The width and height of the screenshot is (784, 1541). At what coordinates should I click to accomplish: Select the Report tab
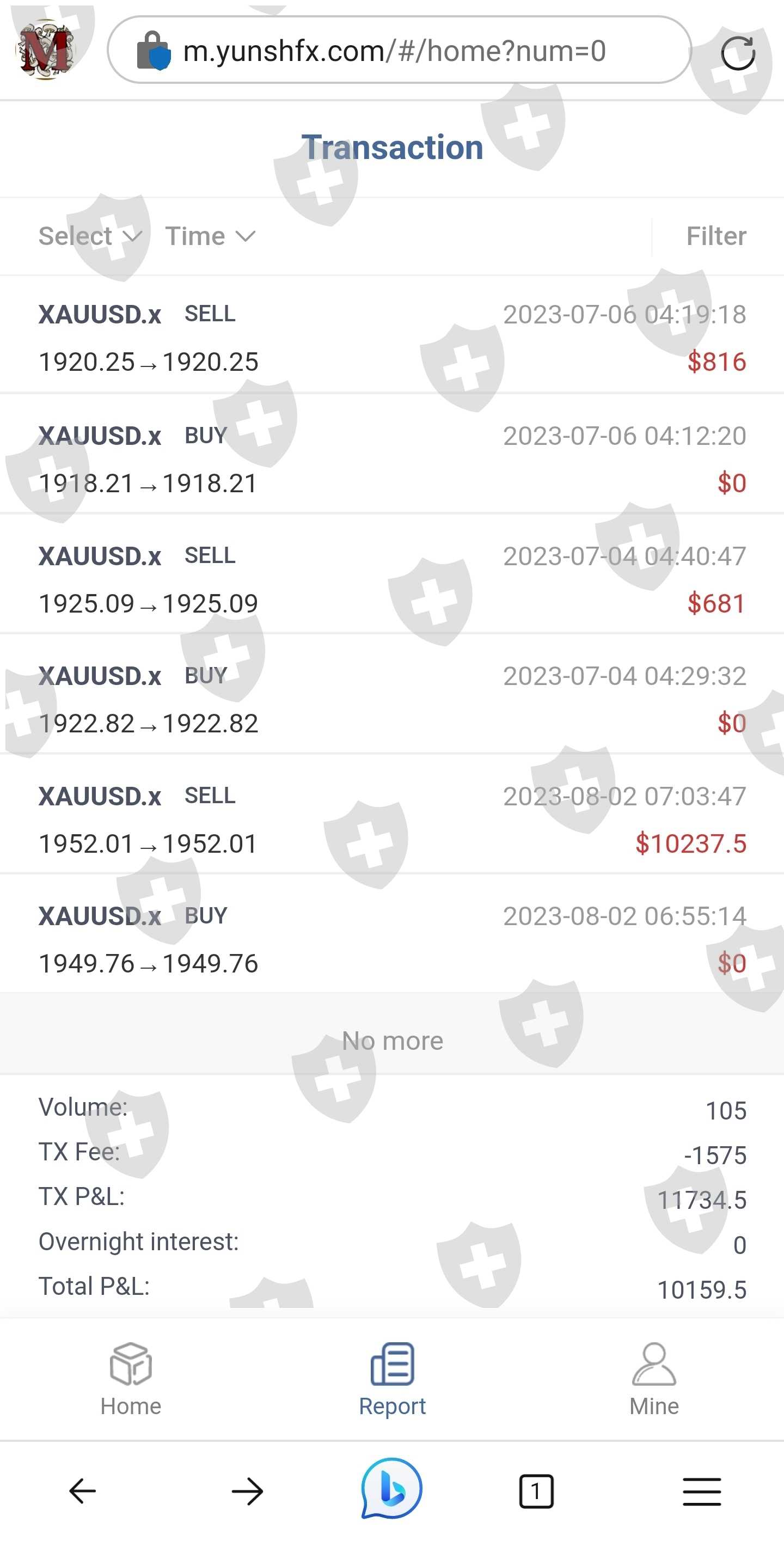(x=391, y=1379)
